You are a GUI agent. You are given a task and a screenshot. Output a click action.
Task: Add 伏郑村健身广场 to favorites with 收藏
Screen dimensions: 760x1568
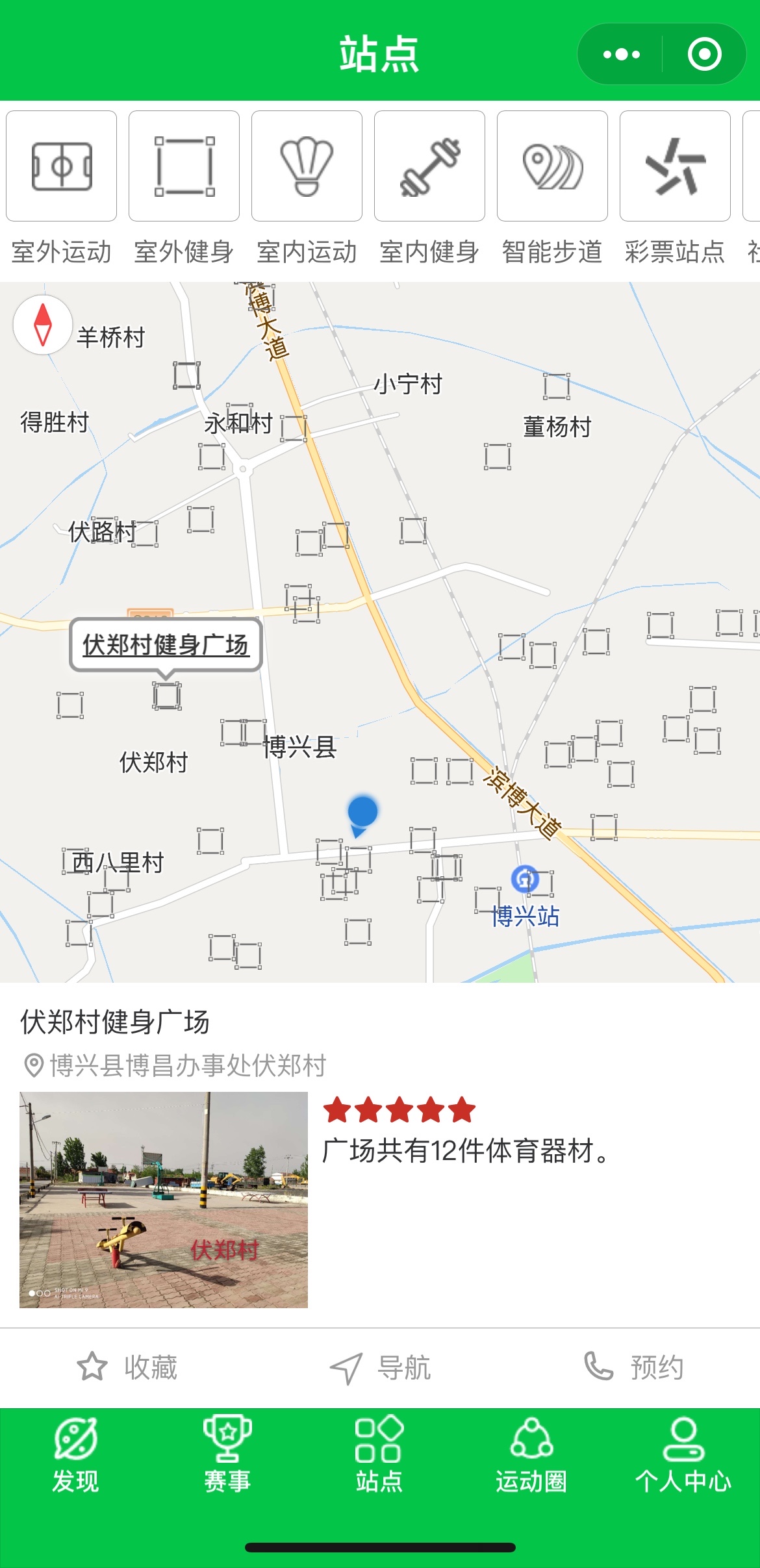[x=127, y=1367]
